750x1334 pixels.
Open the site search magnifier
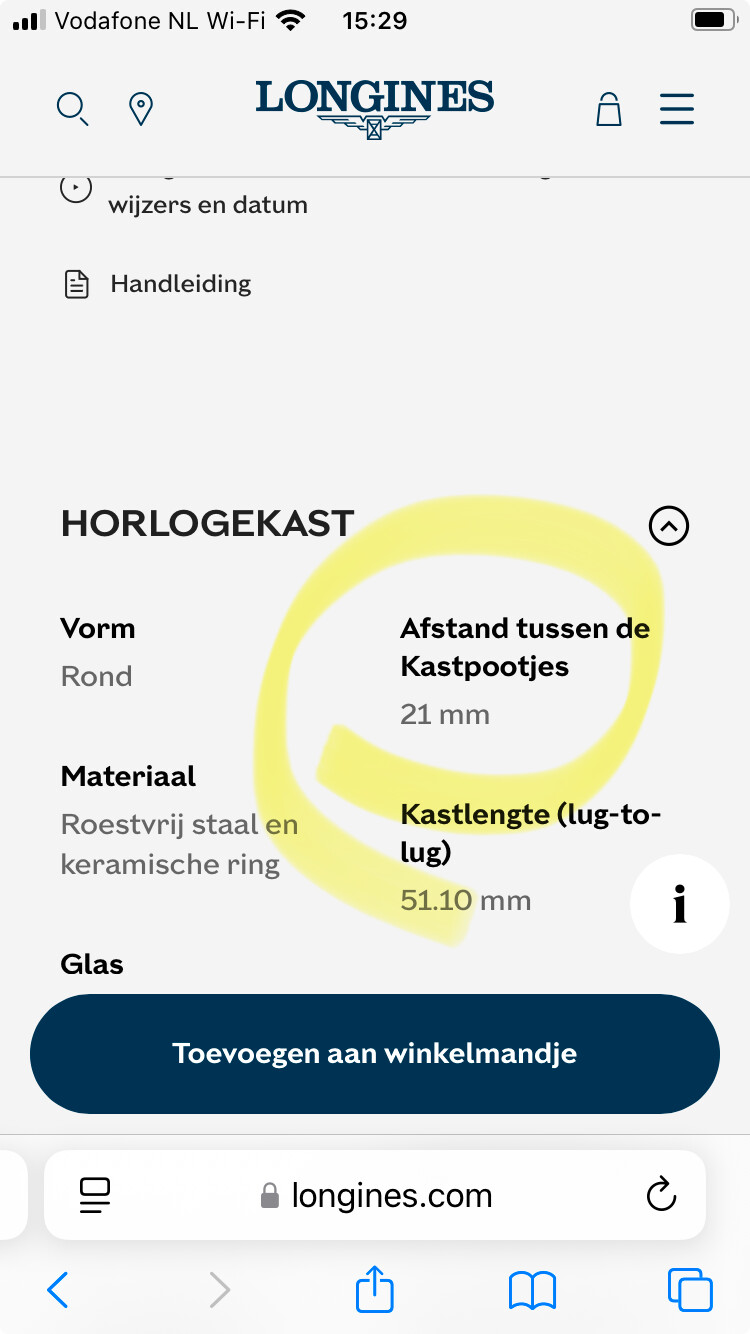pos(73,109)
